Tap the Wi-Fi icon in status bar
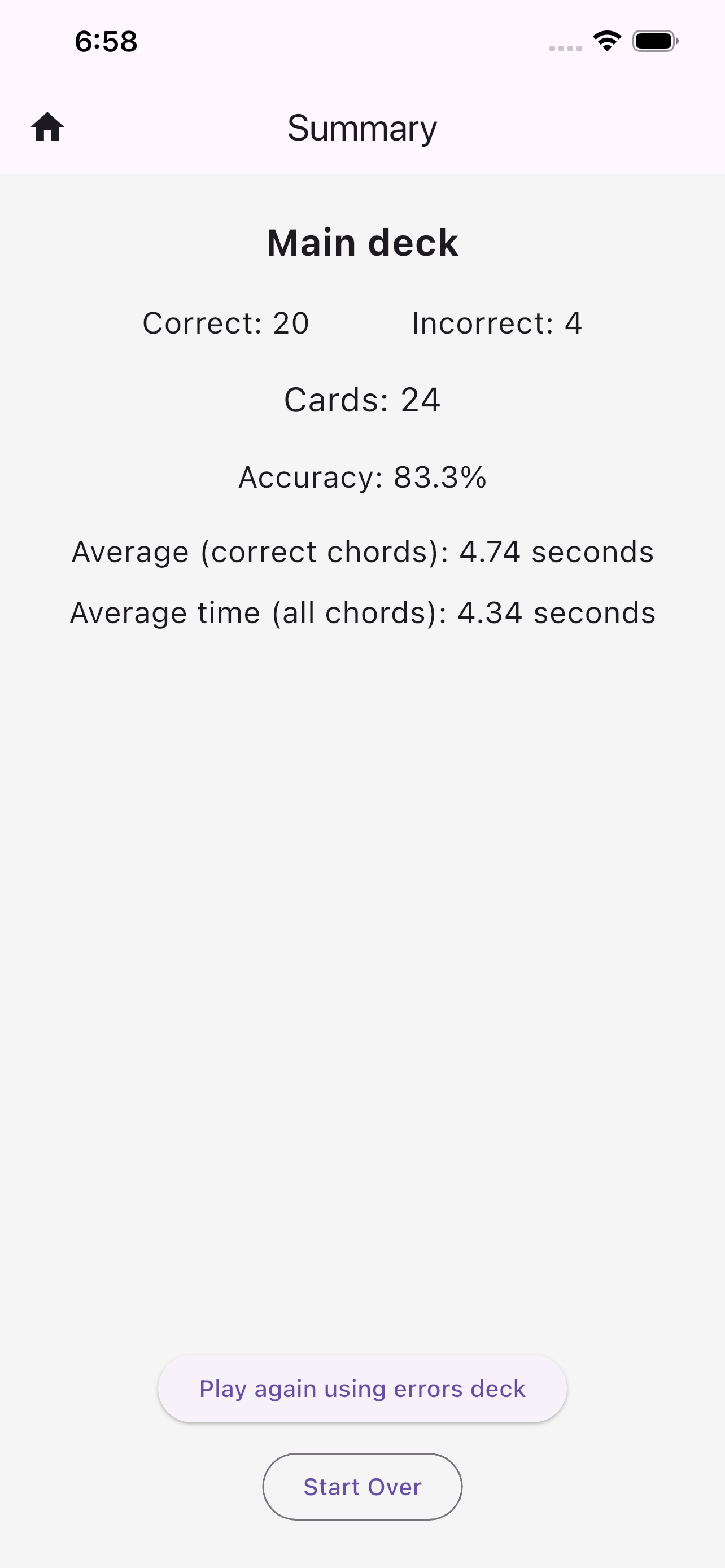Viewport: 725px width, 1568px height. (x=606, y=40)
